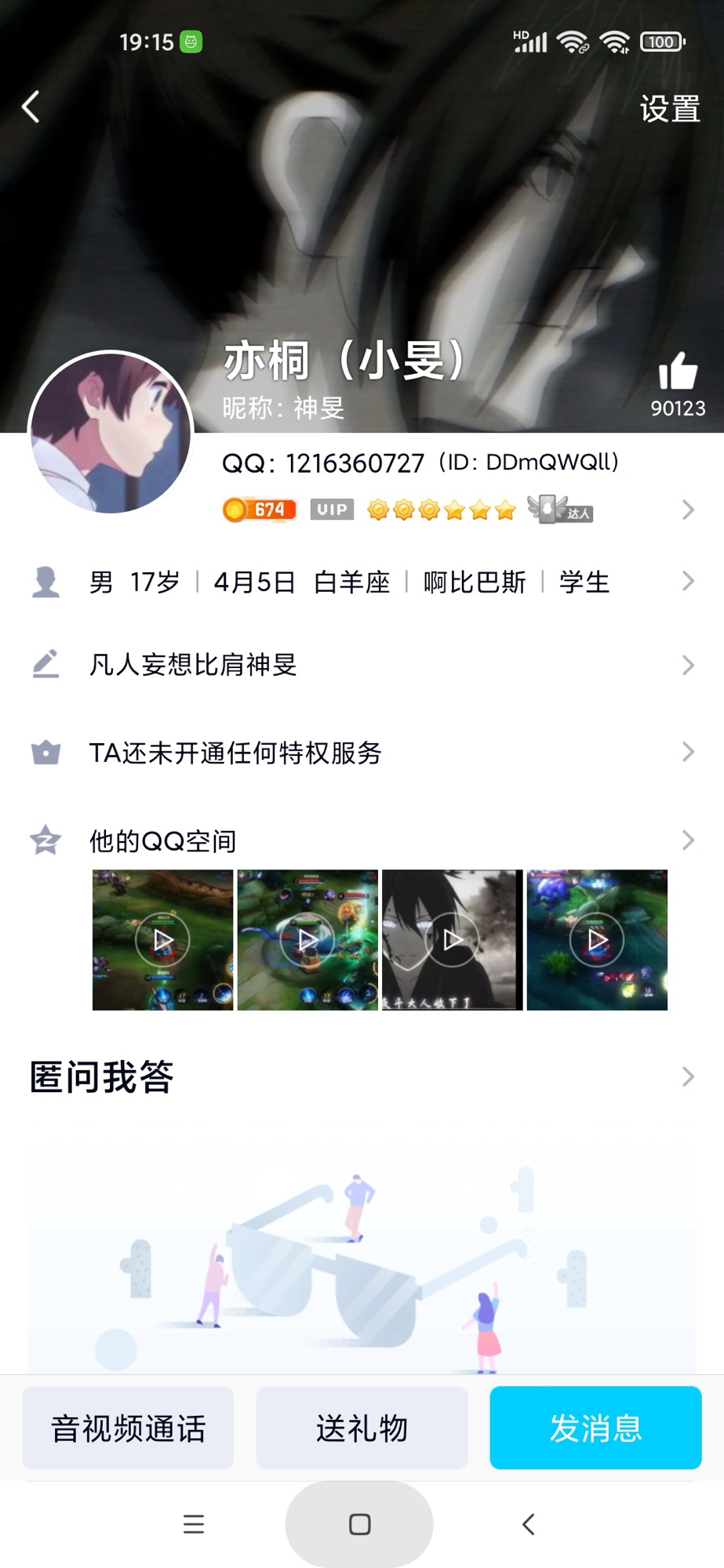Play the first QQ空间 video thumbnail

coord(162,939)
